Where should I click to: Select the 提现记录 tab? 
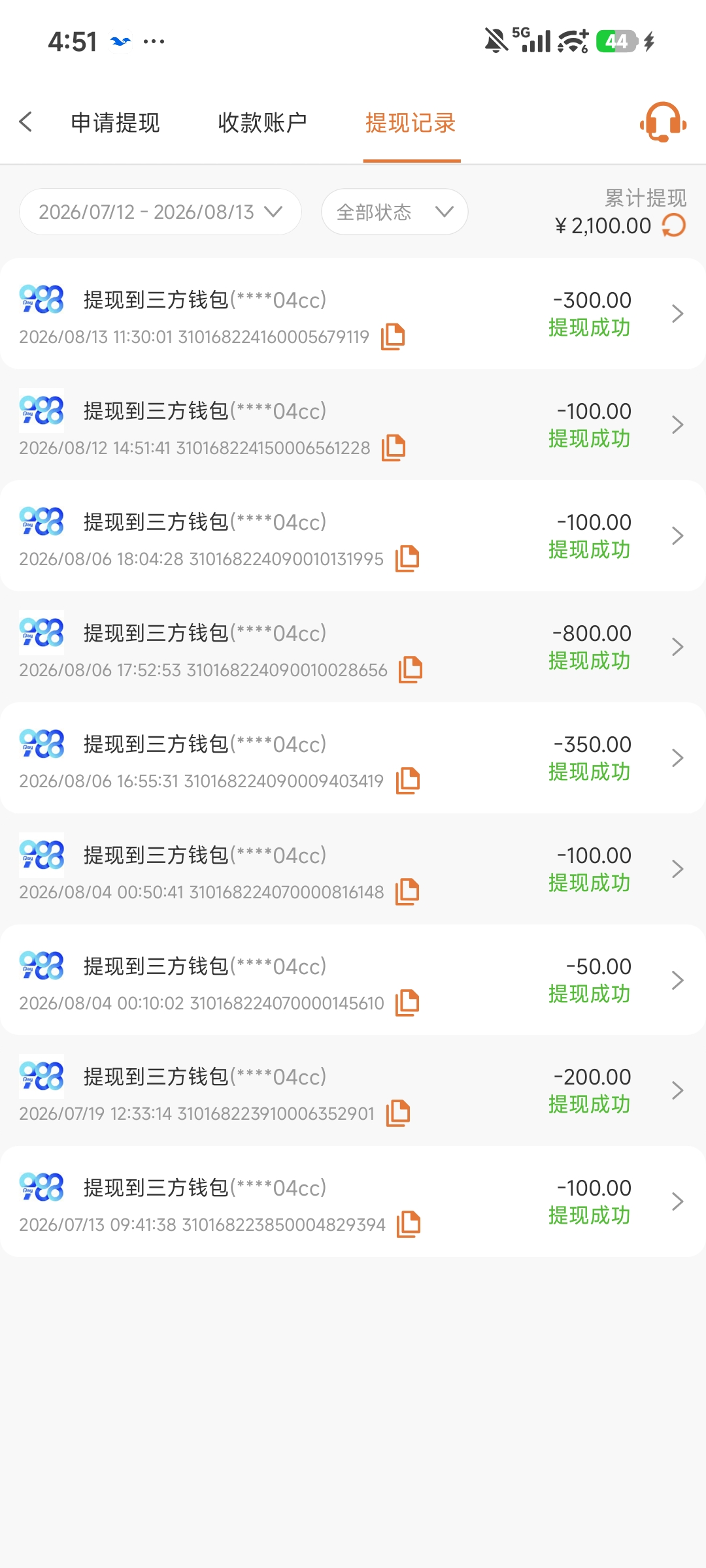tap(411, 123)
